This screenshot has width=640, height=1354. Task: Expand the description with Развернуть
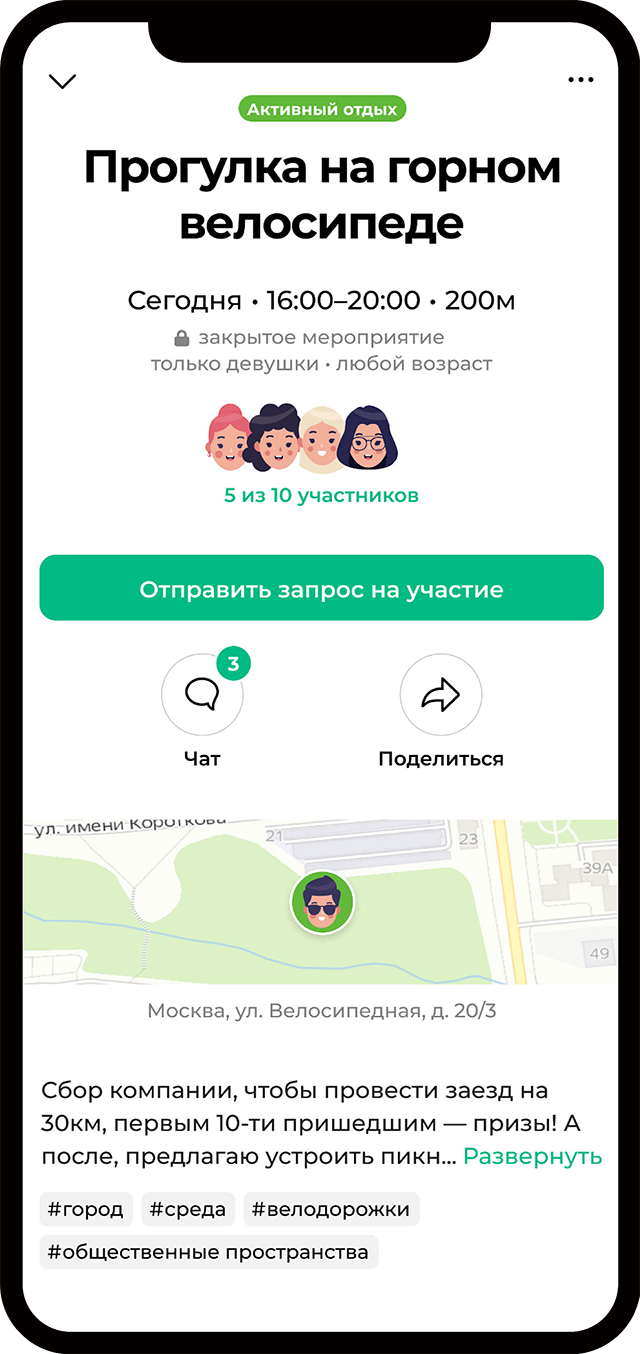click(532, 1157)
